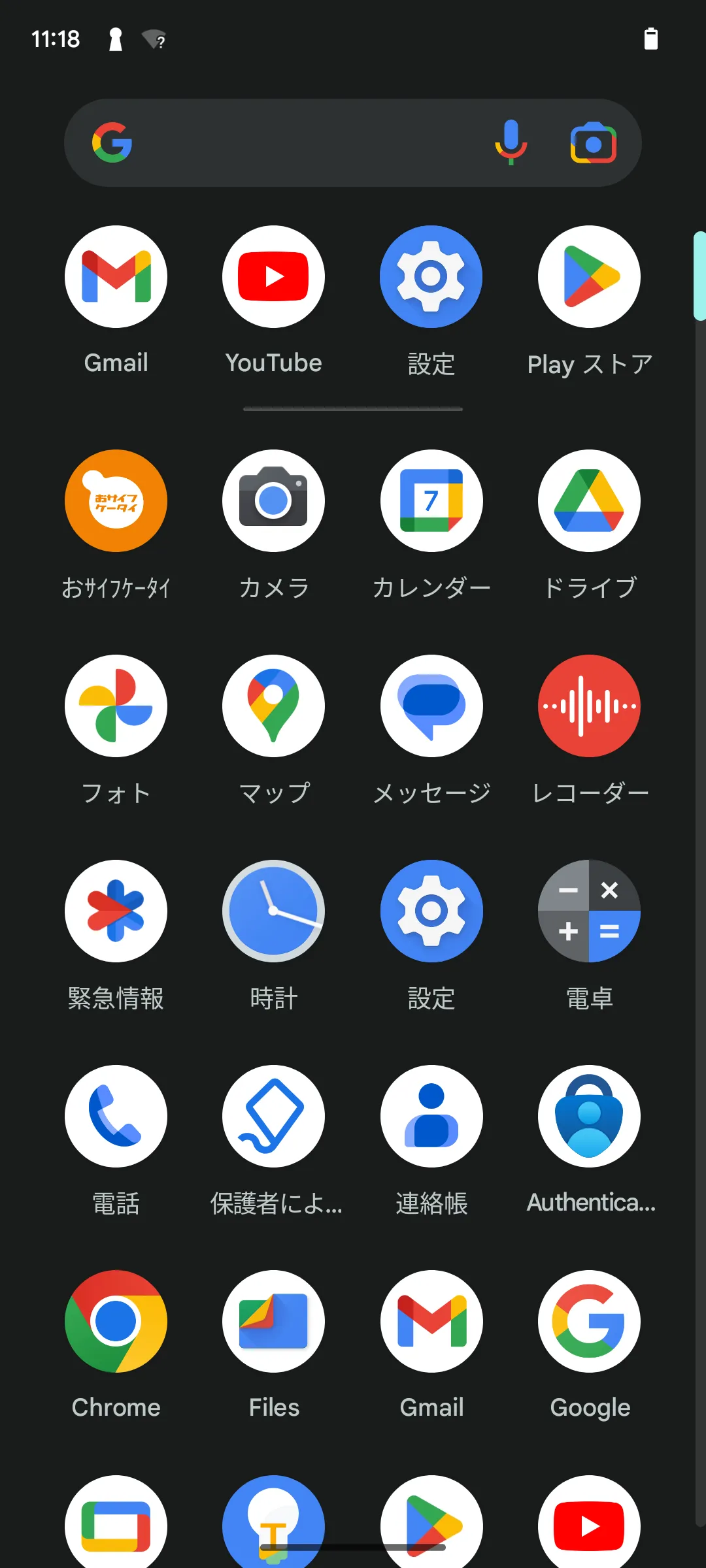Launch the レコーダー app
The height and width of the screenshot is (1568, 706).
[589, 706]
